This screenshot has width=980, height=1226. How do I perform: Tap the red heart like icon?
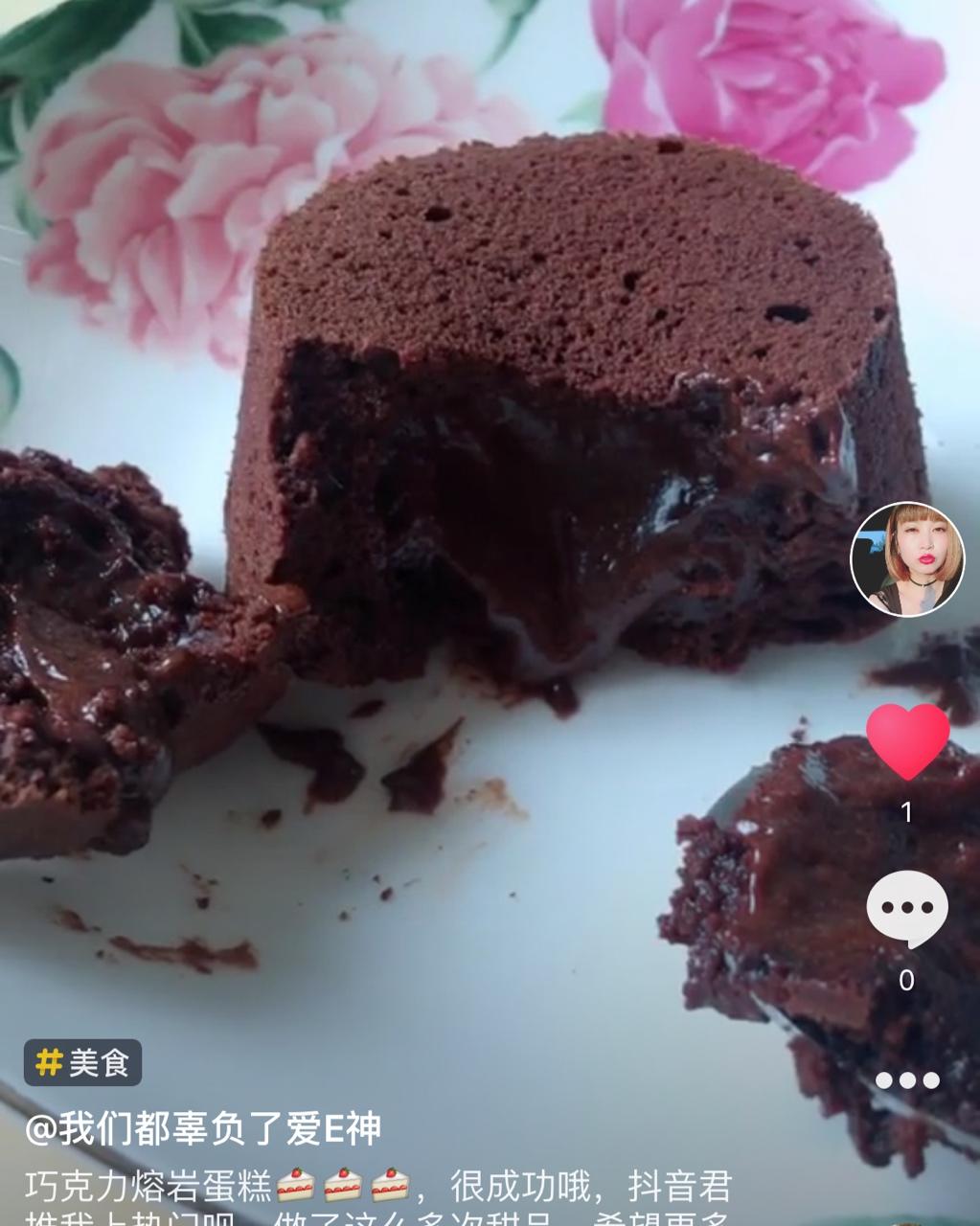pos(907,741)
